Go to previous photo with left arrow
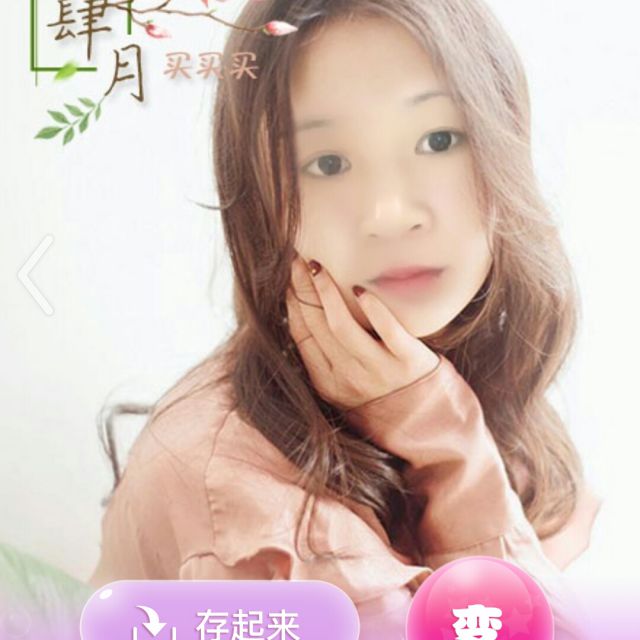The width and height of the screenshot is (640, 640). (x=36, y=275)
